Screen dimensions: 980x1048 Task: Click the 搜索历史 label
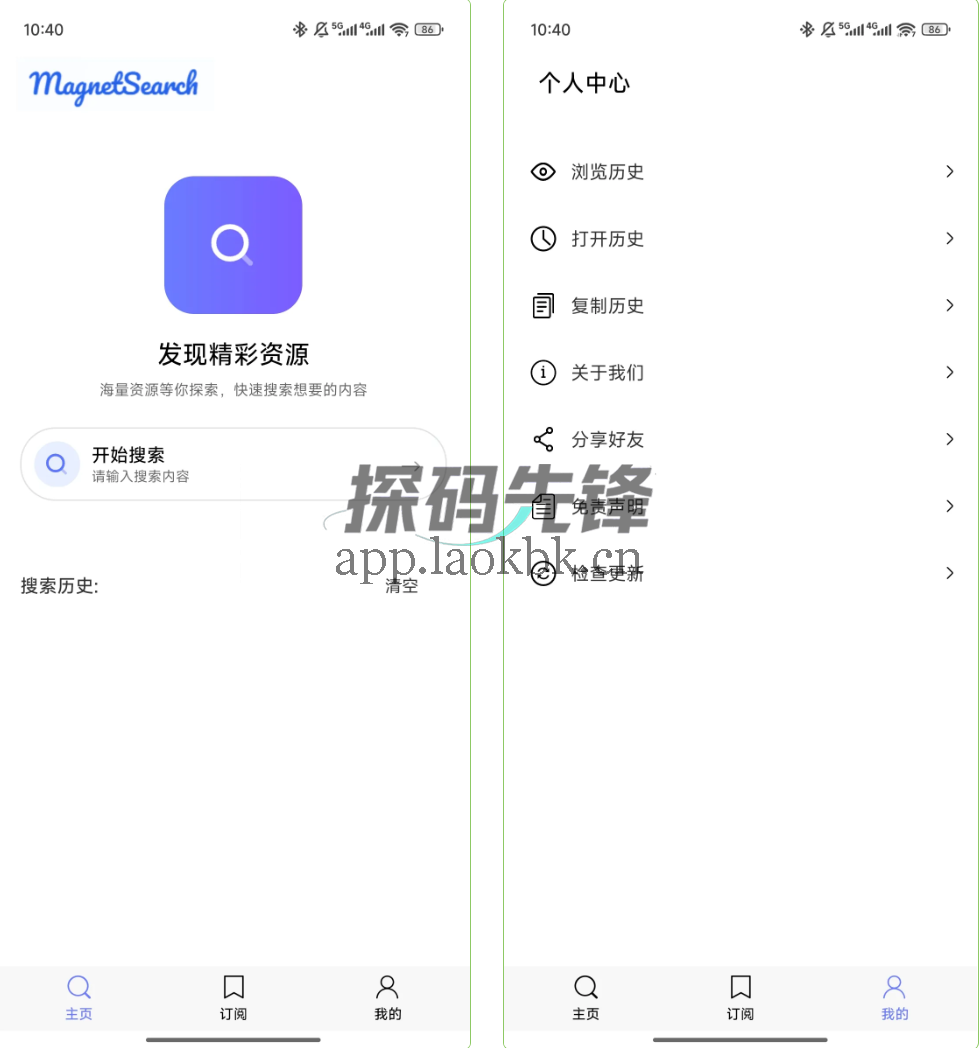click(58, 586)
